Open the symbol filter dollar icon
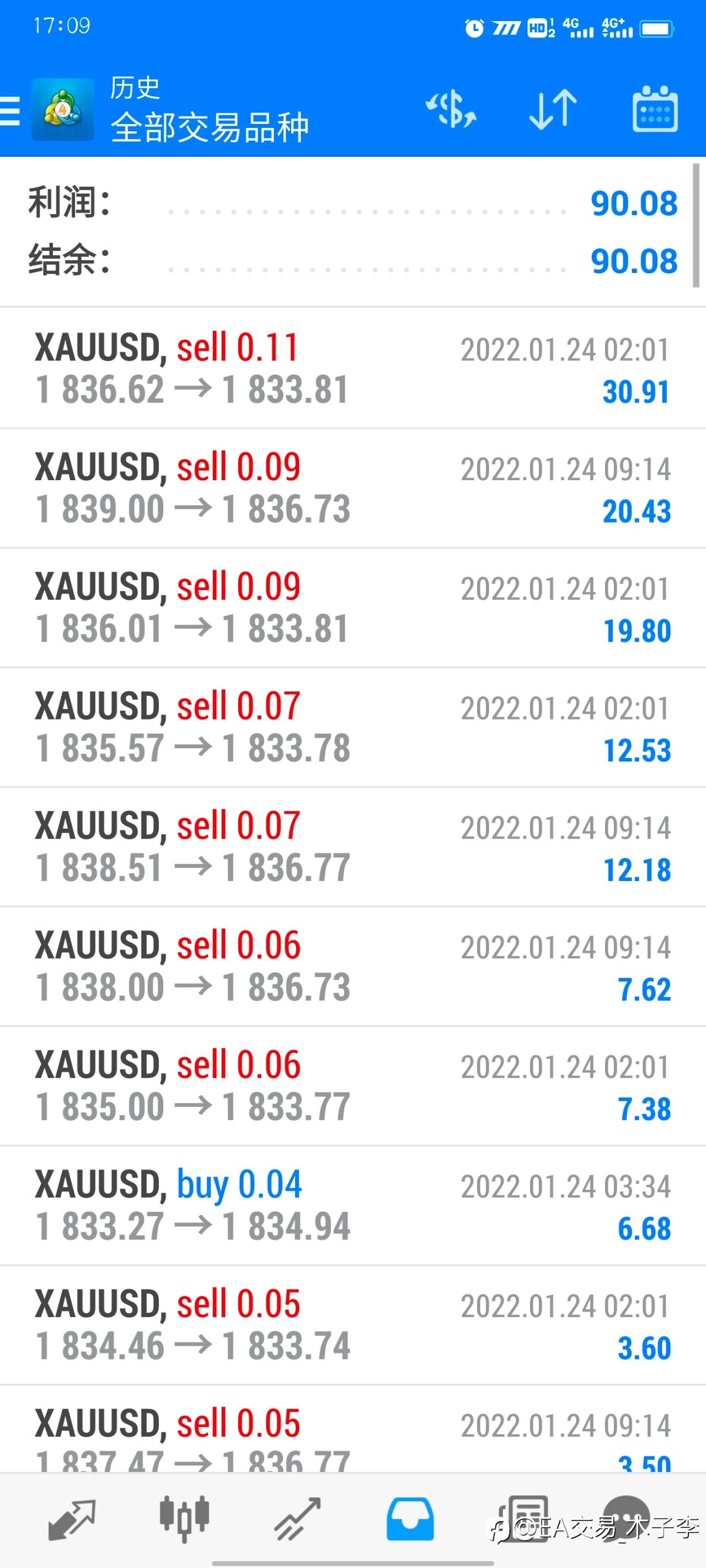 coord(451,110)
